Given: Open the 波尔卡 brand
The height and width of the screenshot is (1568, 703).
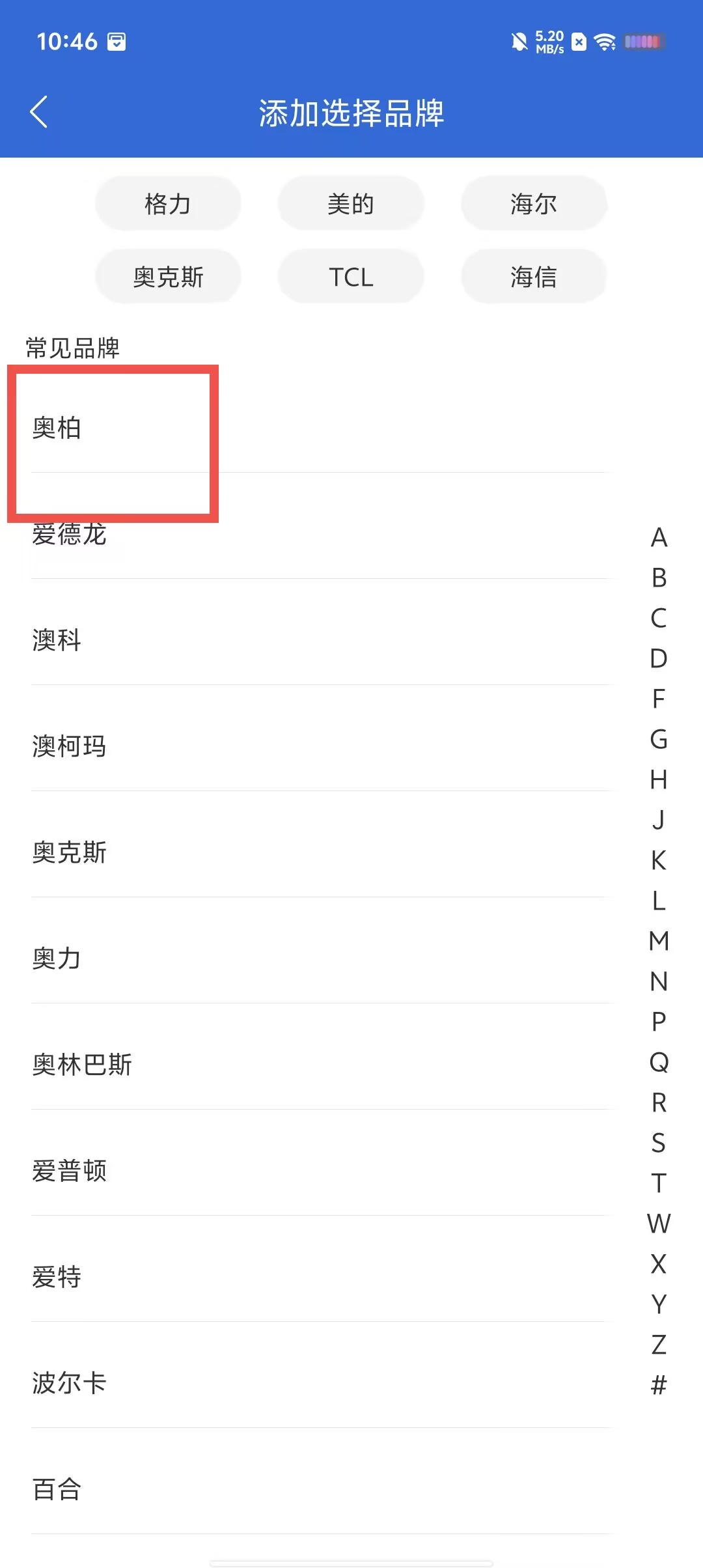Looking at the screenshot, I should tap(321, 1383).
